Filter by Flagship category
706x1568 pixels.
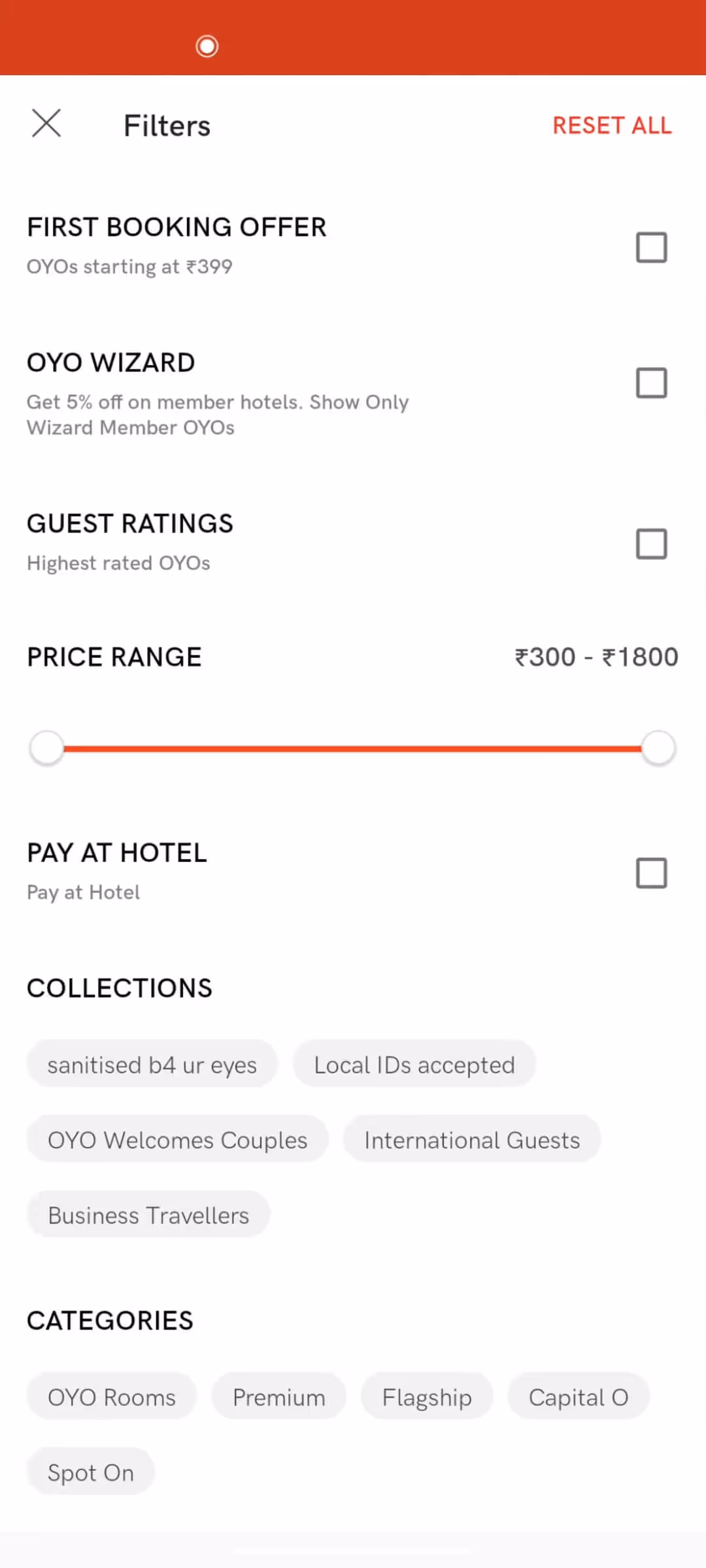click(x=427, y=1397)
